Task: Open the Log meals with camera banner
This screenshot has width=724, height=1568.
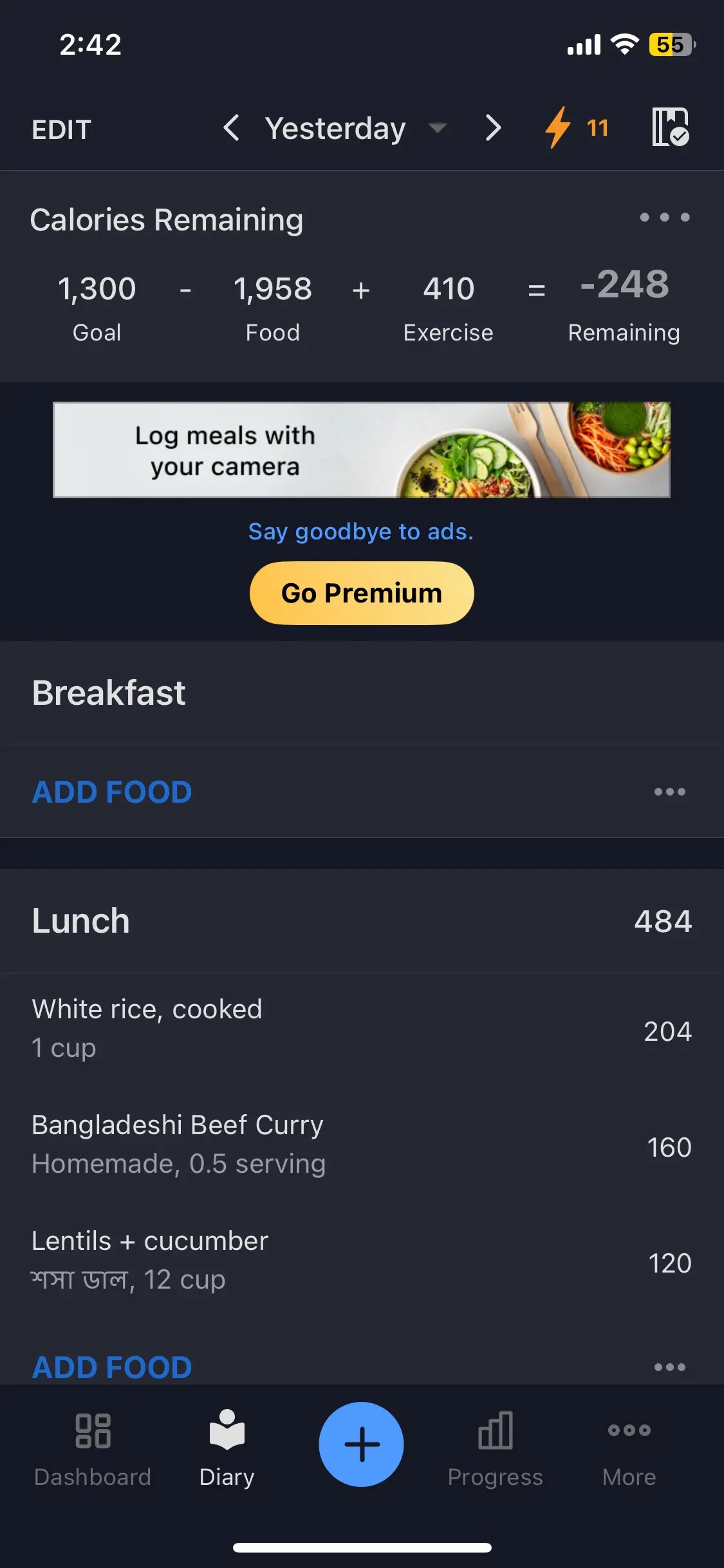Action: 361,450
